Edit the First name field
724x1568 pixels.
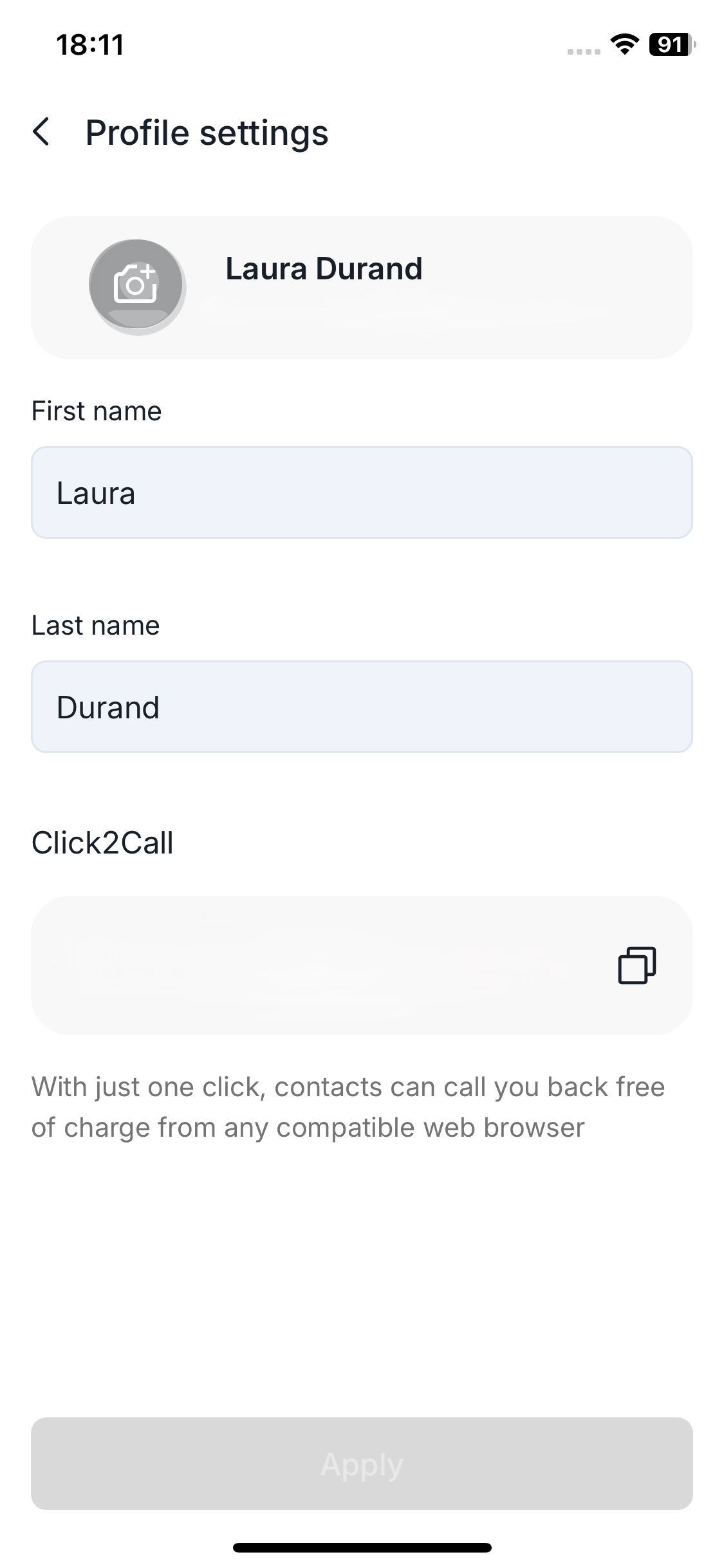(x=362, y=493)
